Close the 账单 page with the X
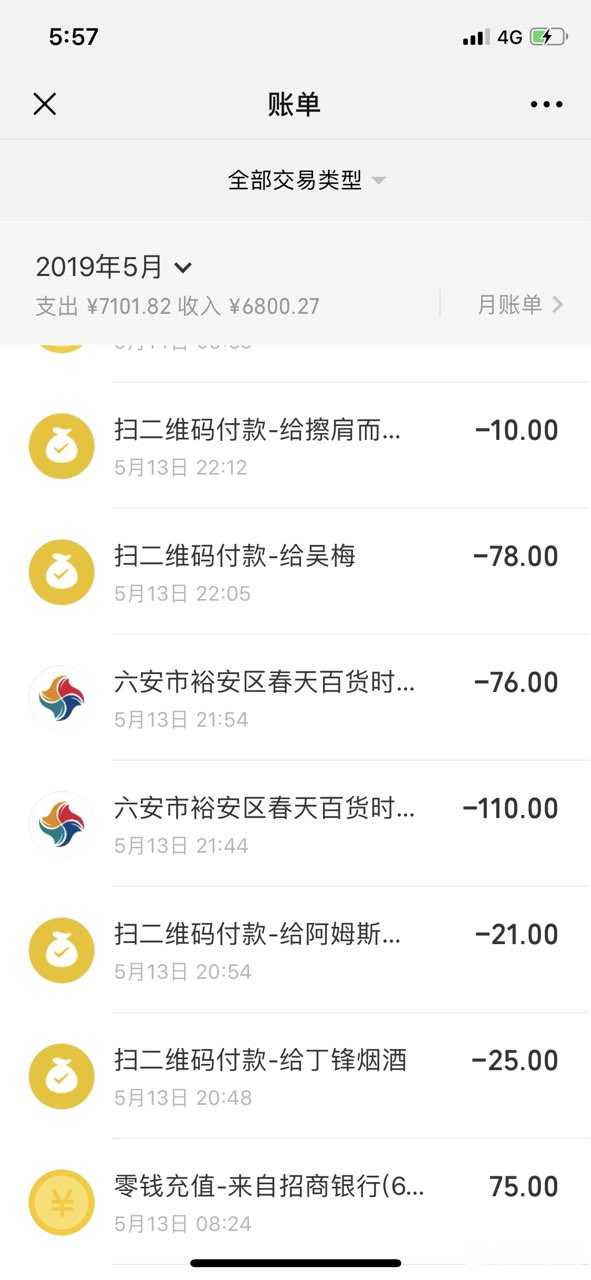 tap(44, 104)
